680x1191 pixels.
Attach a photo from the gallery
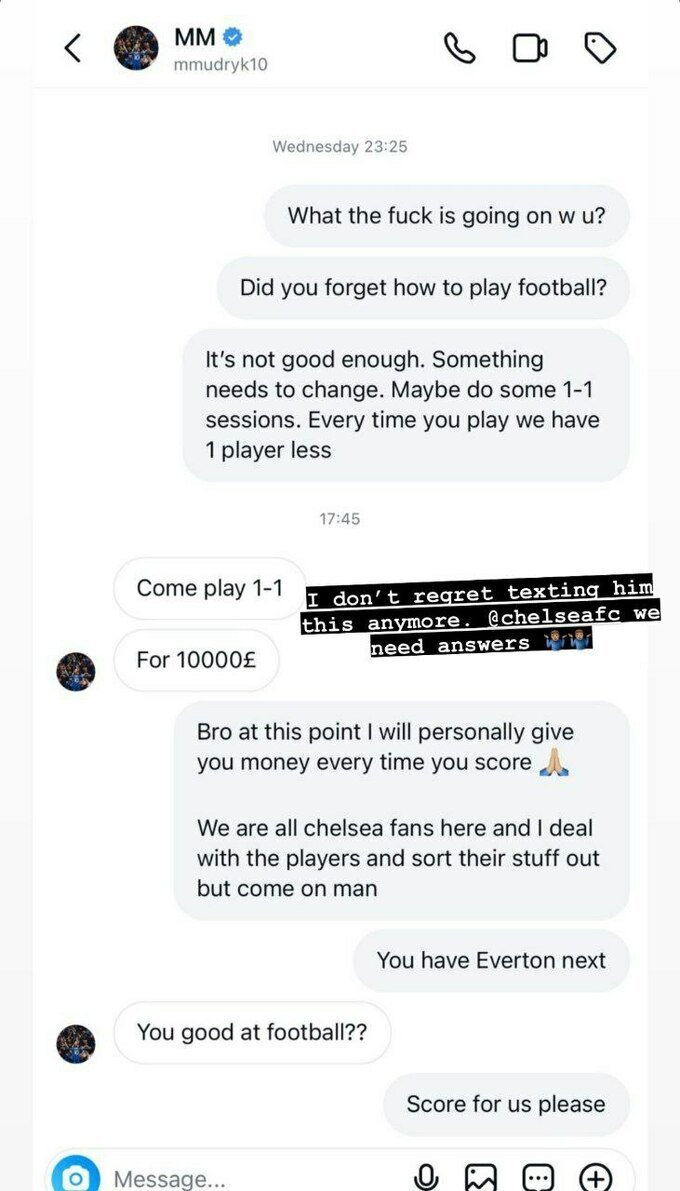tap(481, 1177)
